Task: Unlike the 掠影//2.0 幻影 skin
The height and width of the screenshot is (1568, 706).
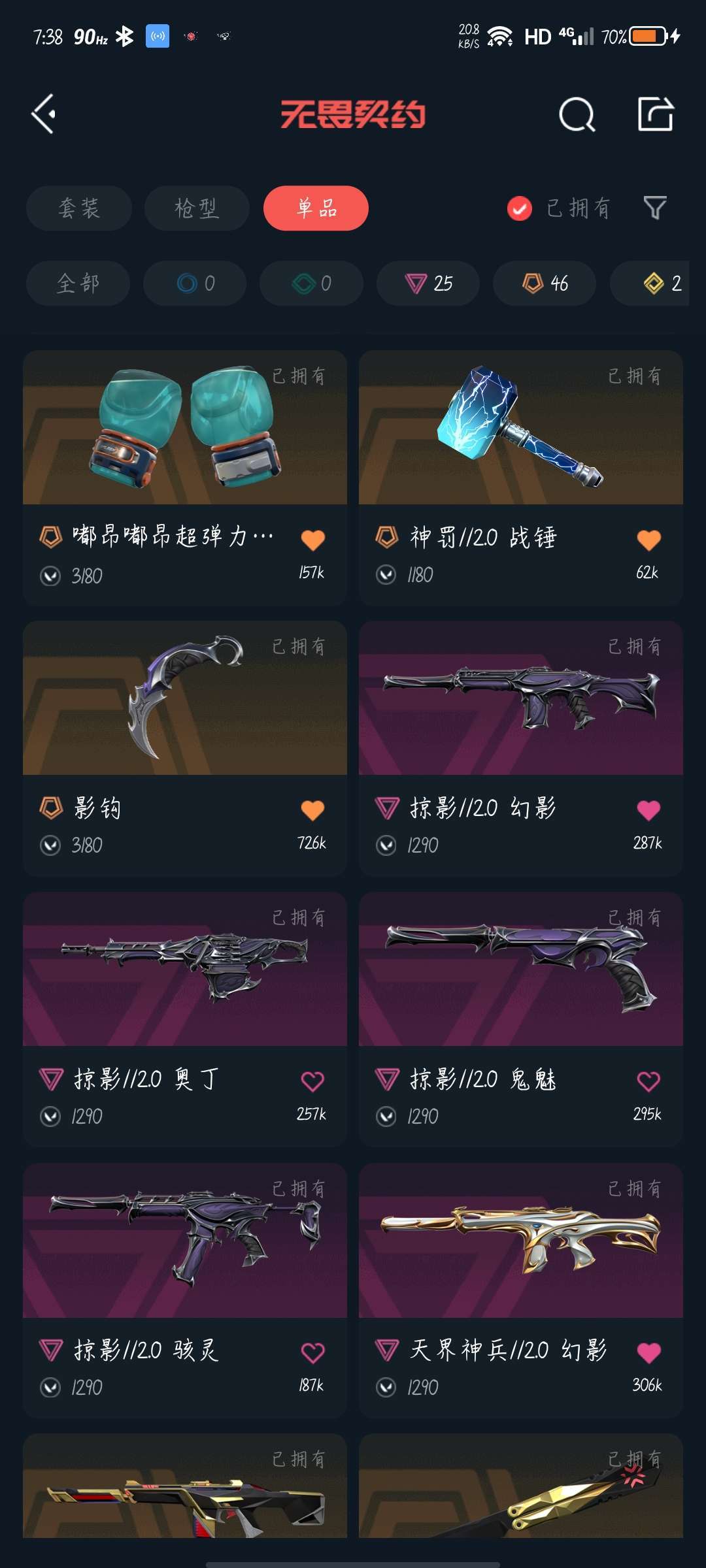Action: (648, 810)
